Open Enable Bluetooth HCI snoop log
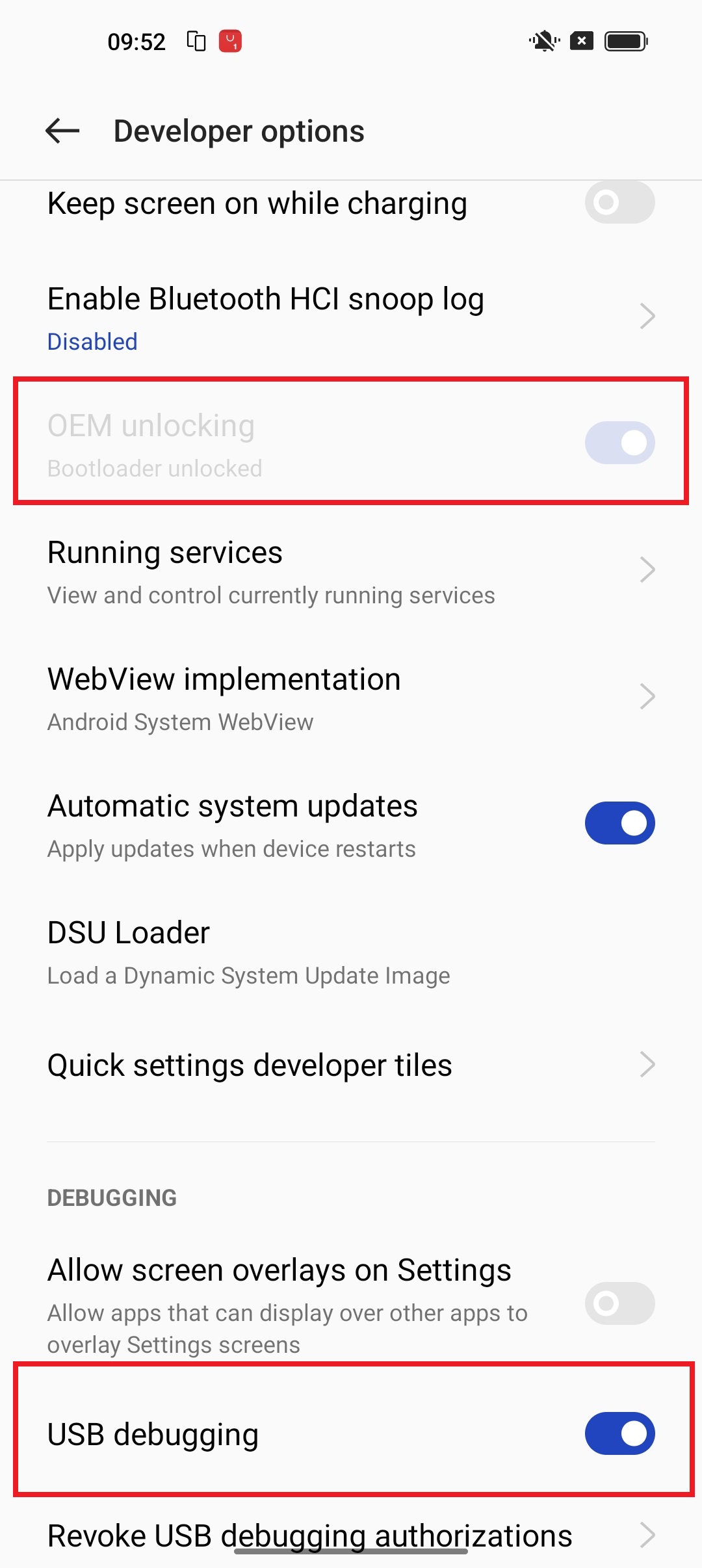 point(351,317)
